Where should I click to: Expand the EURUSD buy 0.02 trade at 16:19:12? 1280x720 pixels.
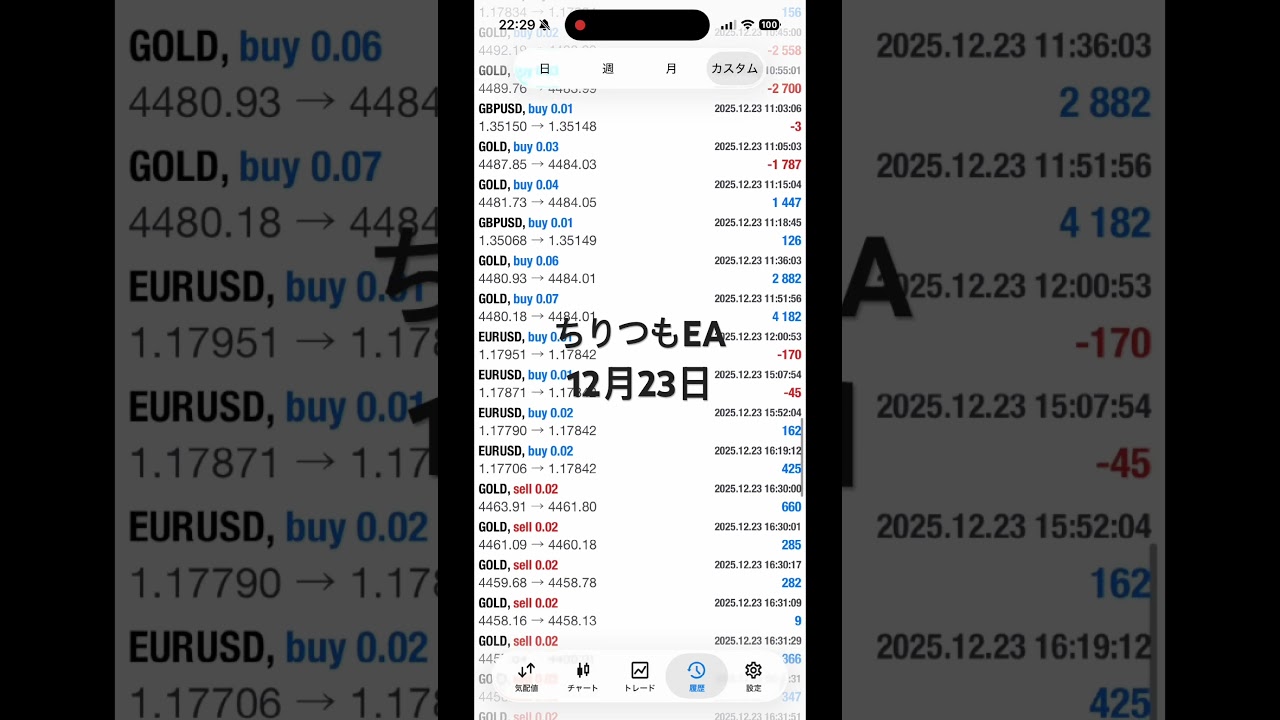pos(639,460)
